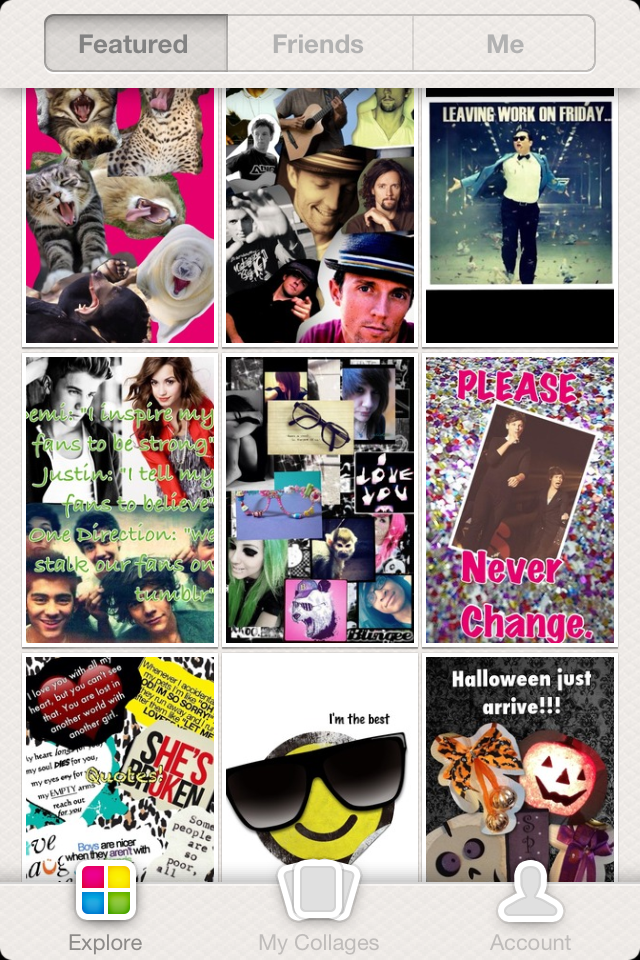This screenshot has height=960, width=640.
Task: View the glasses and Love You collage
Action: (x=320, y=500)
